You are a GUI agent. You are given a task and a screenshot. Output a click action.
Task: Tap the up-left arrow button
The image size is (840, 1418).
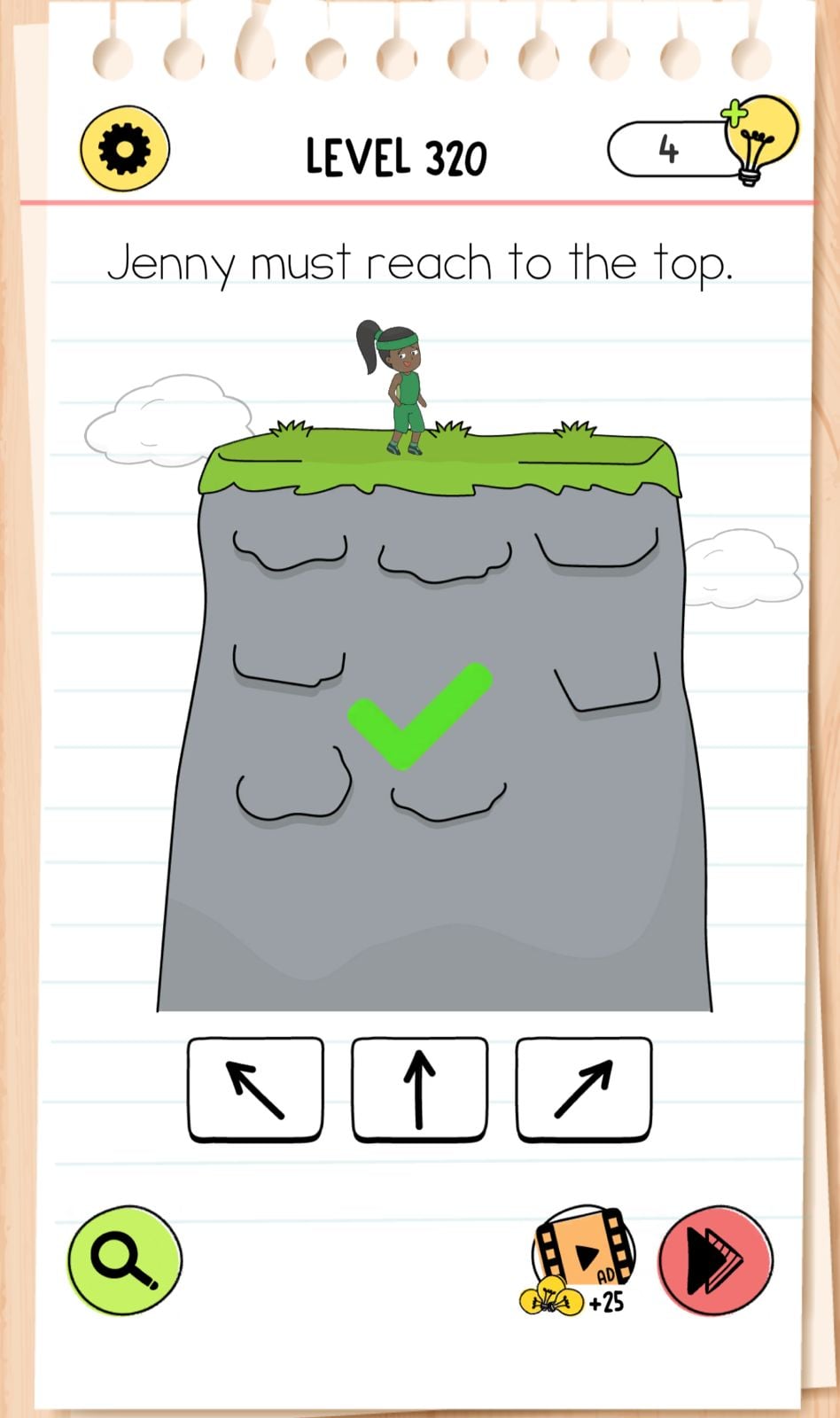click(x=255, y=1089)
